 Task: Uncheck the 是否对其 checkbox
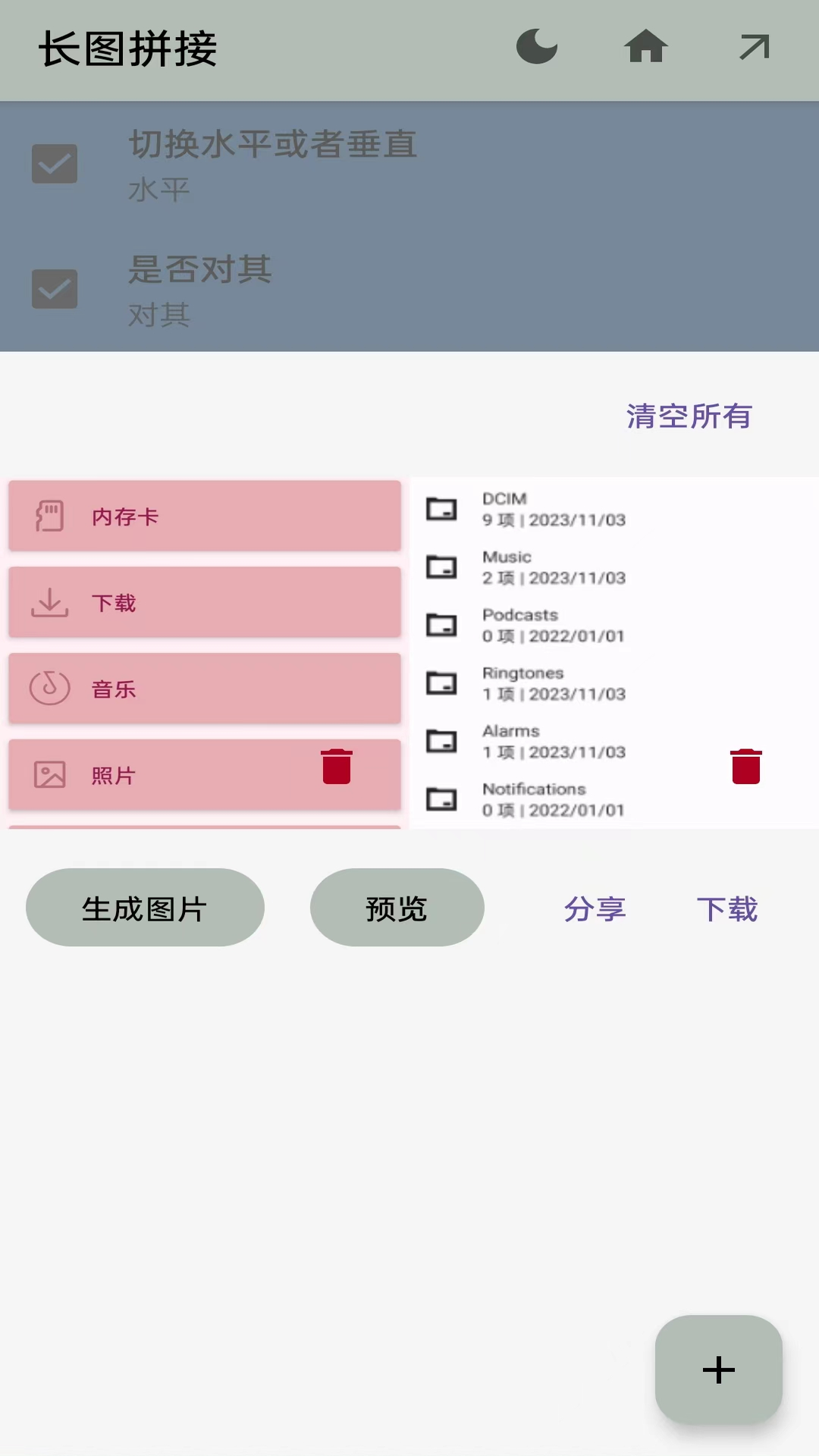click(55, 289)
